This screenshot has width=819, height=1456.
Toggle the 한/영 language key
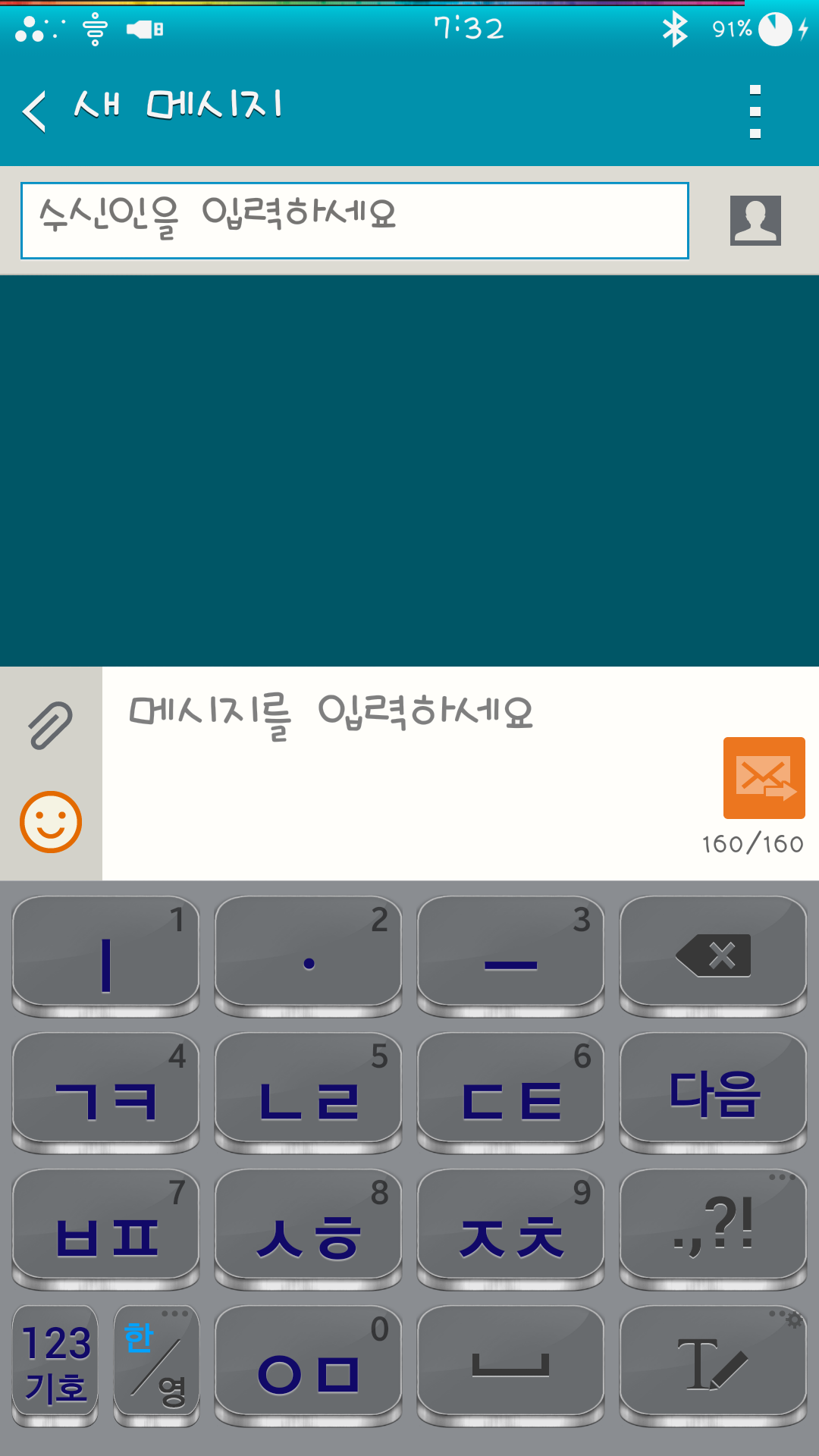[156, 1363]
